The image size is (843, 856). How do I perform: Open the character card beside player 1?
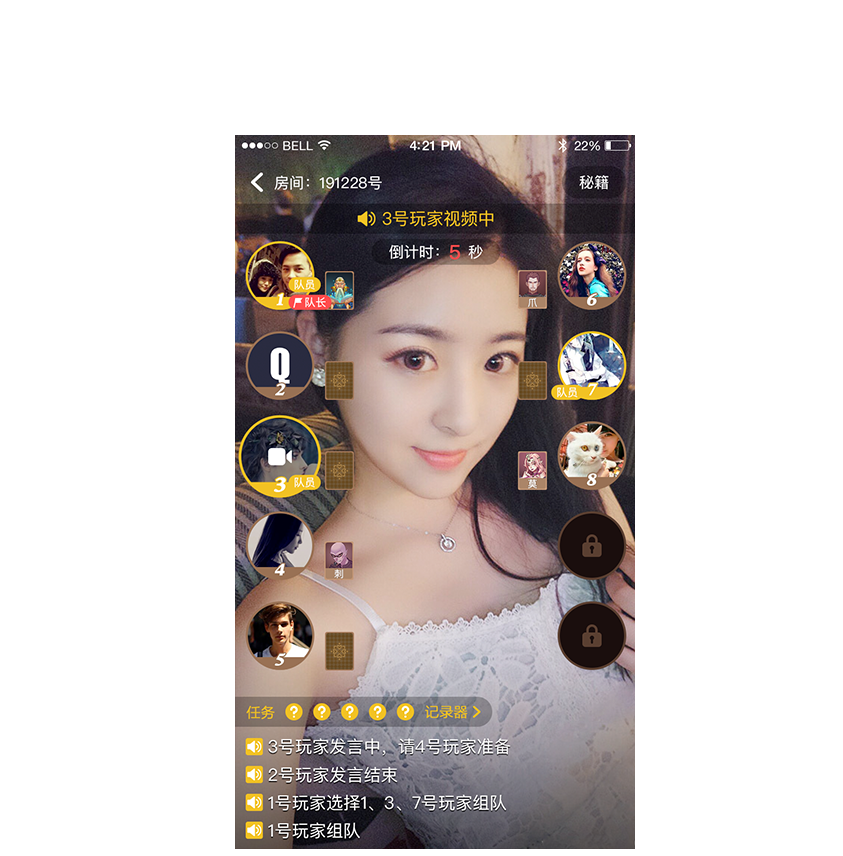tap(339, 290)
